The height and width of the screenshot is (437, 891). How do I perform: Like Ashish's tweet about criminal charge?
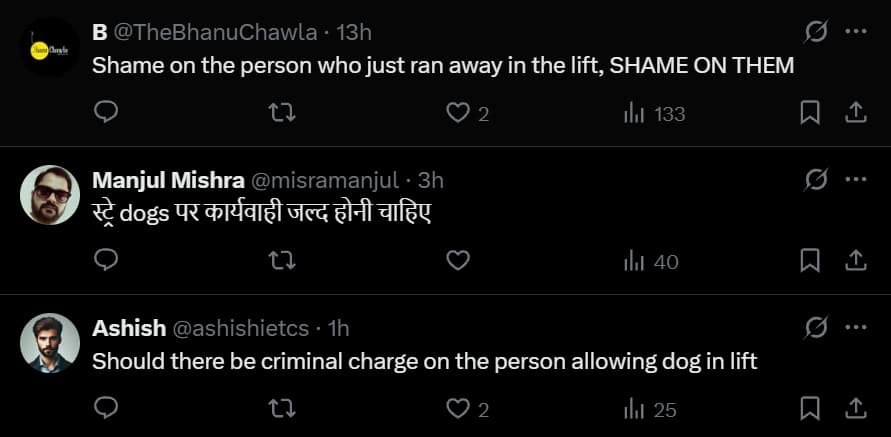click(x=458, y=408)
